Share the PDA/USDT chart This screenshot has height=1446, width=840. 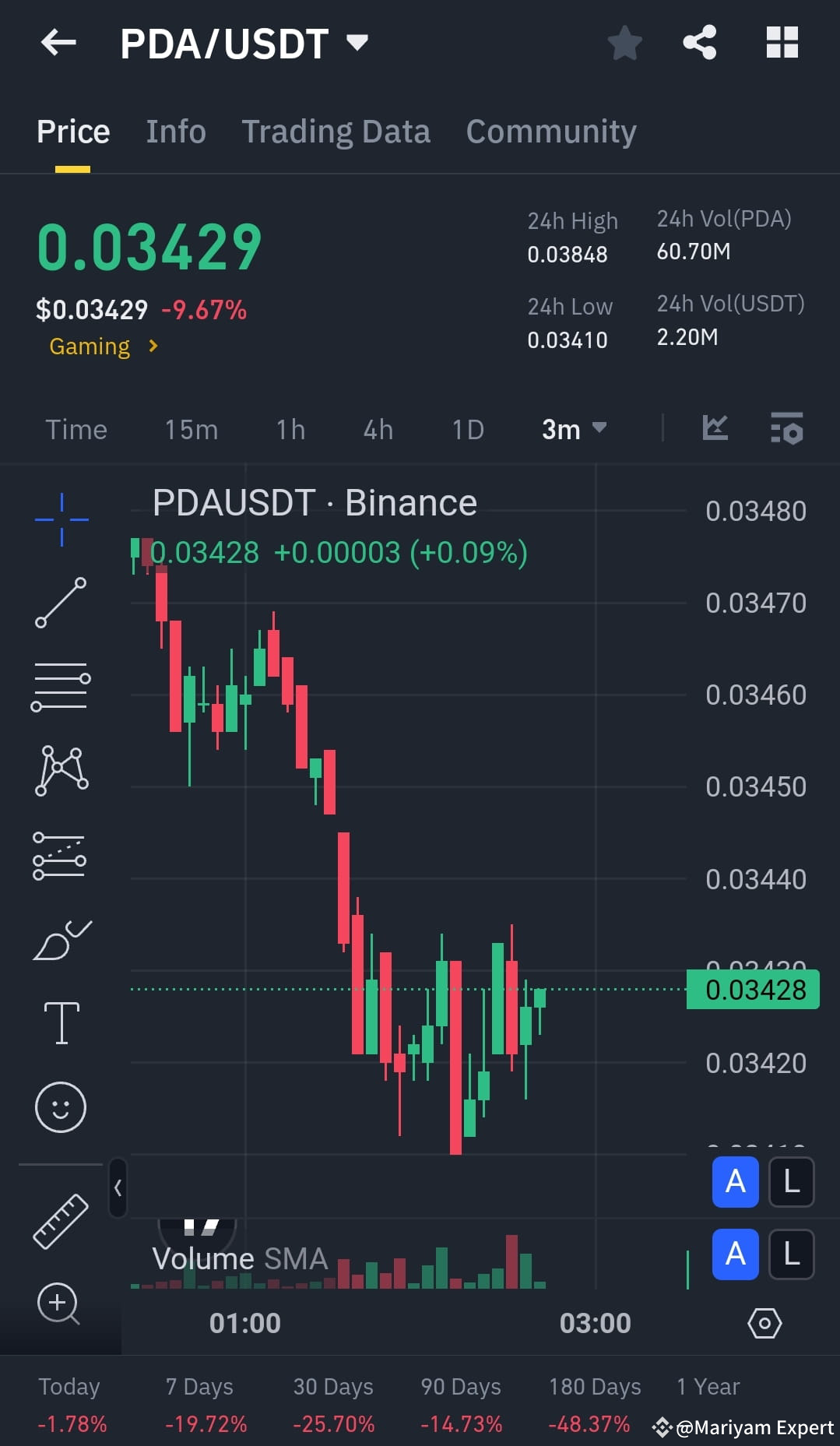point(699,43)
